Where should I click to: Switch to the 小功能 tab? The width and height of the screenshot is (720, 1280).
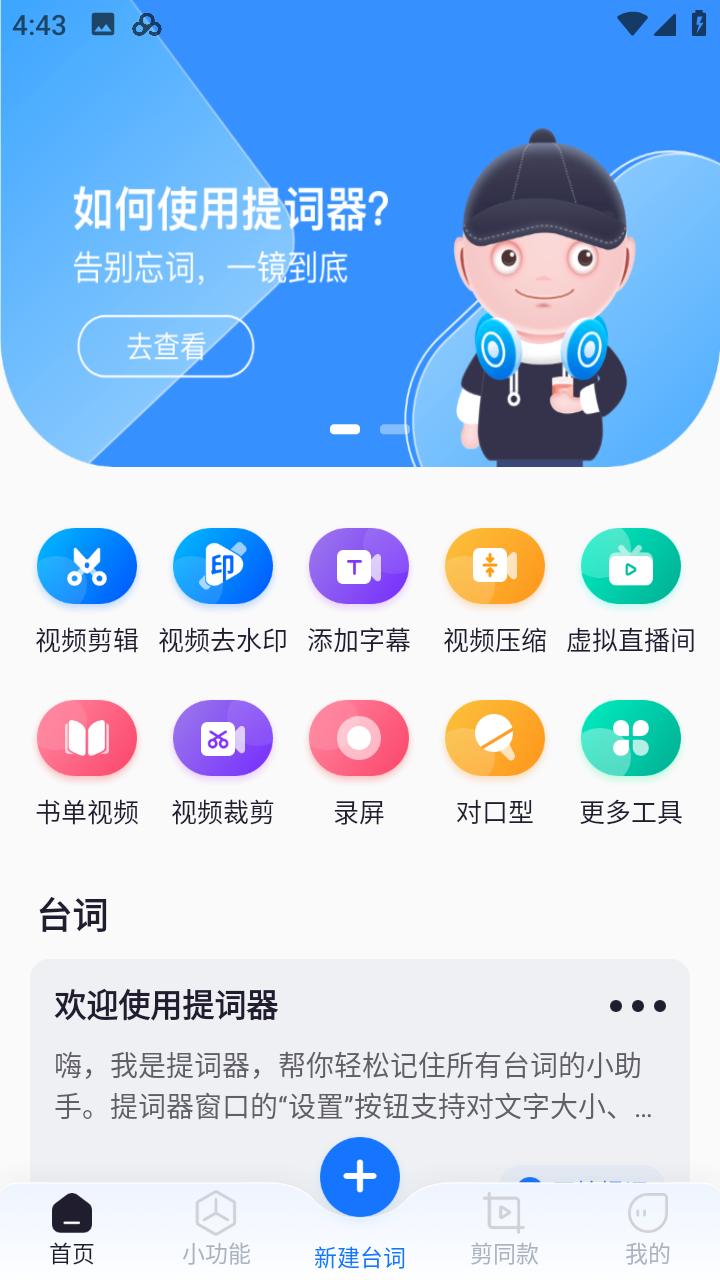215,1228
